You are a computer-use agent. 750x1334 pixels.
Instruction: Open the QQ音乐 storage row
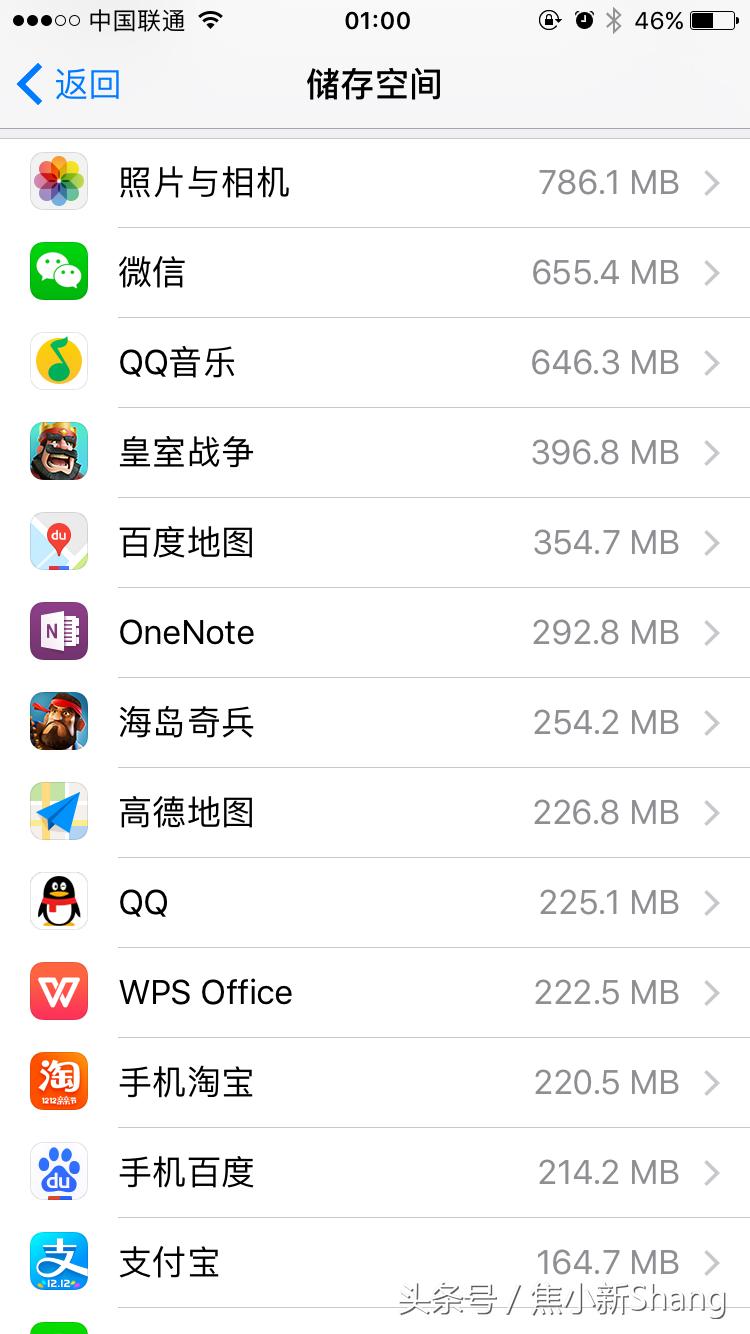(375, 363)
